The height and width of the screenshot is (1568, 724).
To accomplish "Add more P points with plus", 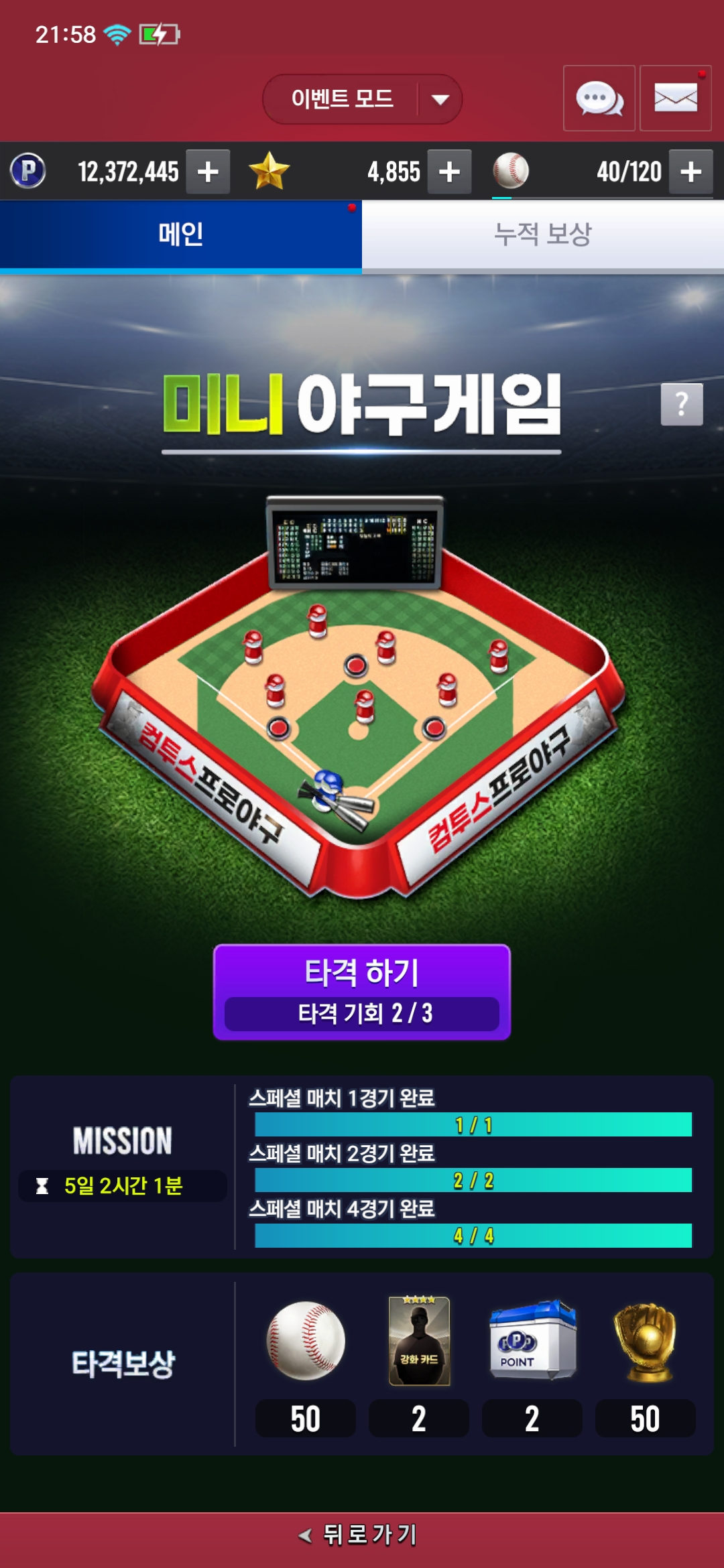I will pos(208,172).
